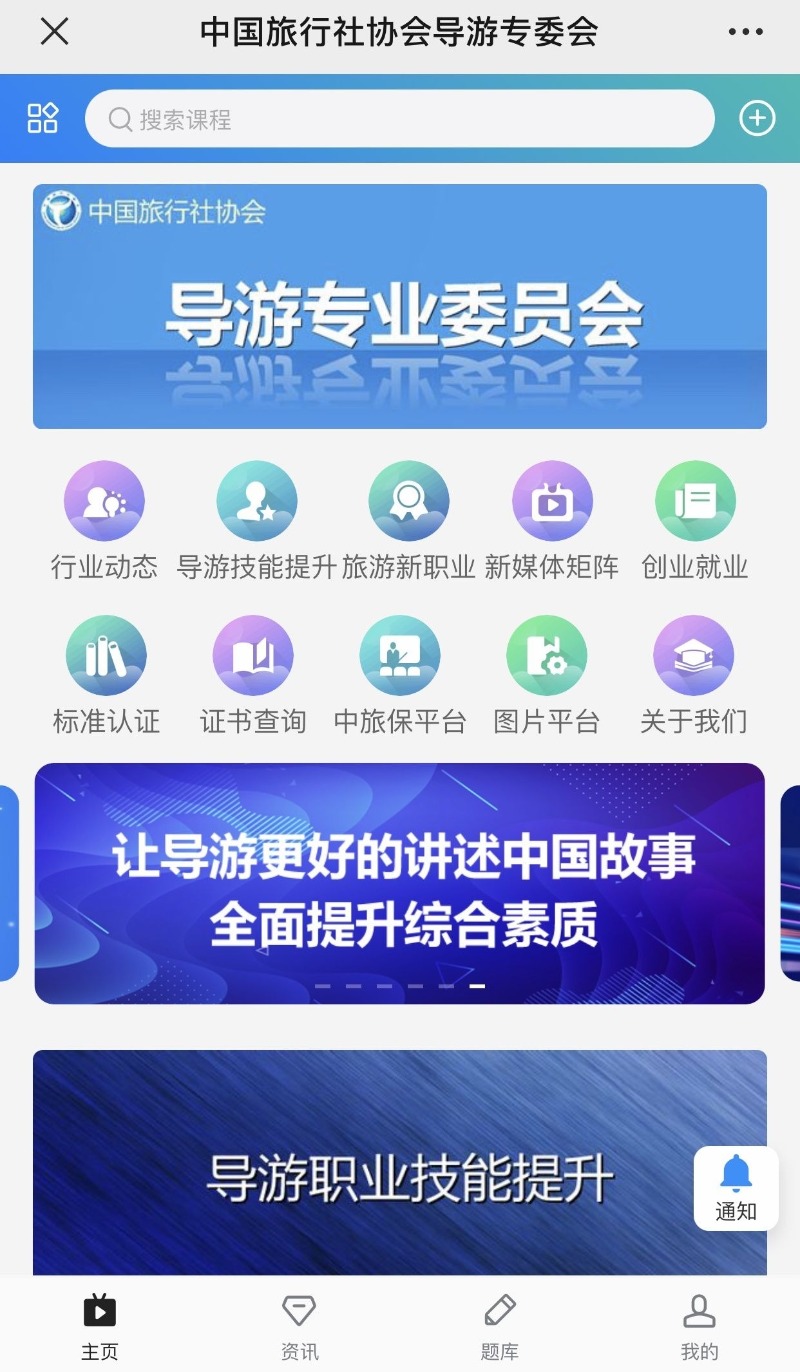The image size is (800, 1372).
Task: Switch to the 我的 tab
Action: click(x=699, y=1327)
